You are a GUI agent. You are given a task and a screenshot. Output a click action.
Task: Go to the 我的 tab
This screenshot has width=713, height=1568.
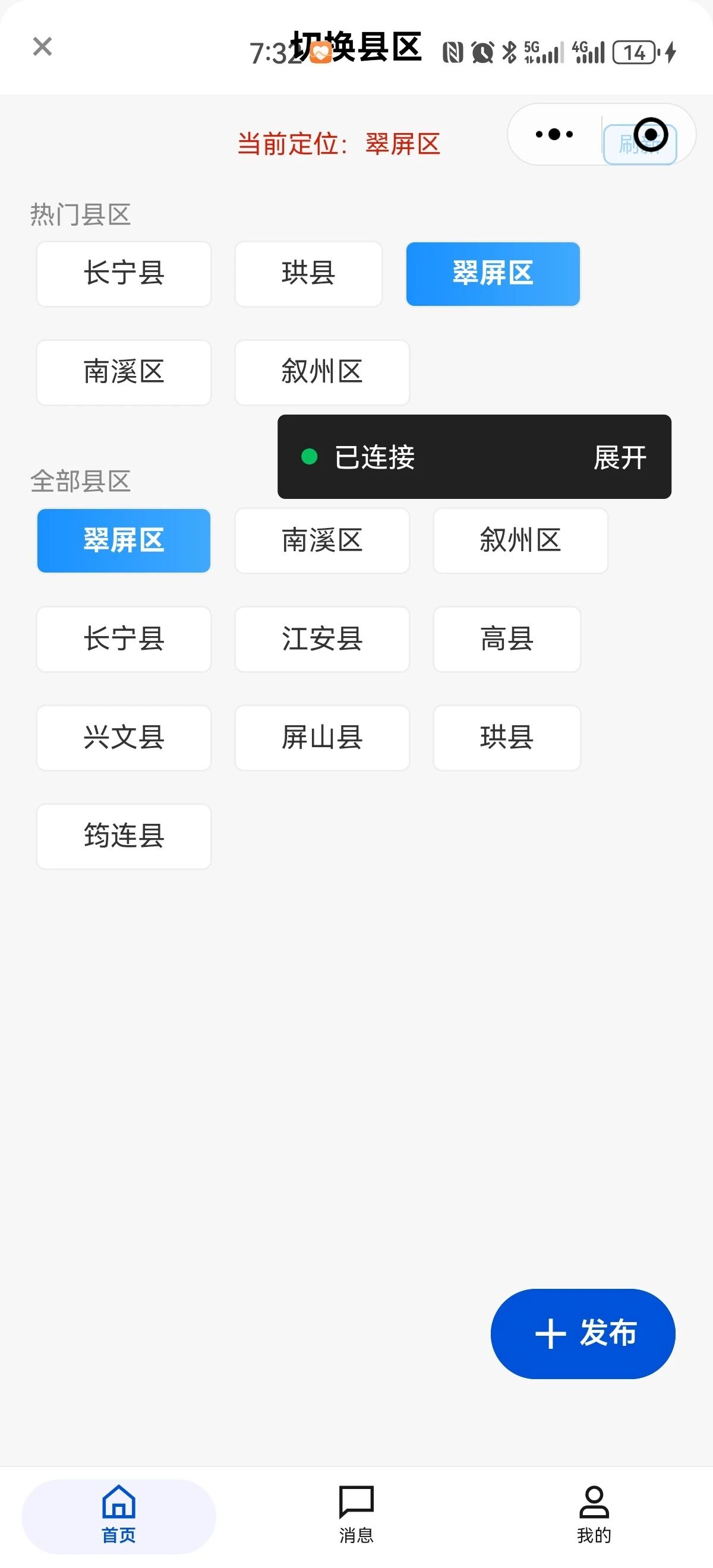click(x=594, y=1516)
